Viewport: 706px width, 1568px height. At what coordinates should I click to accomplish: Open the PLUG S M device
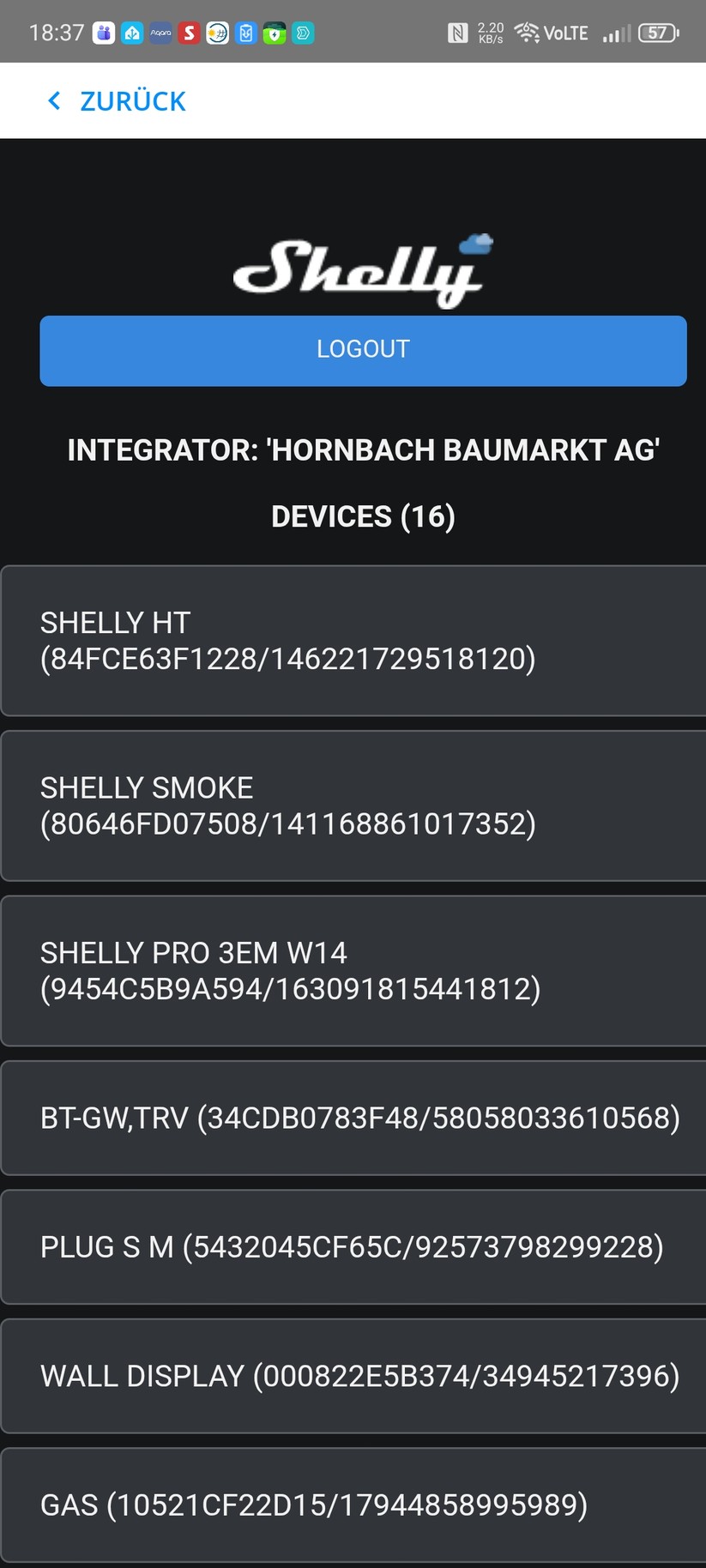353,1246
